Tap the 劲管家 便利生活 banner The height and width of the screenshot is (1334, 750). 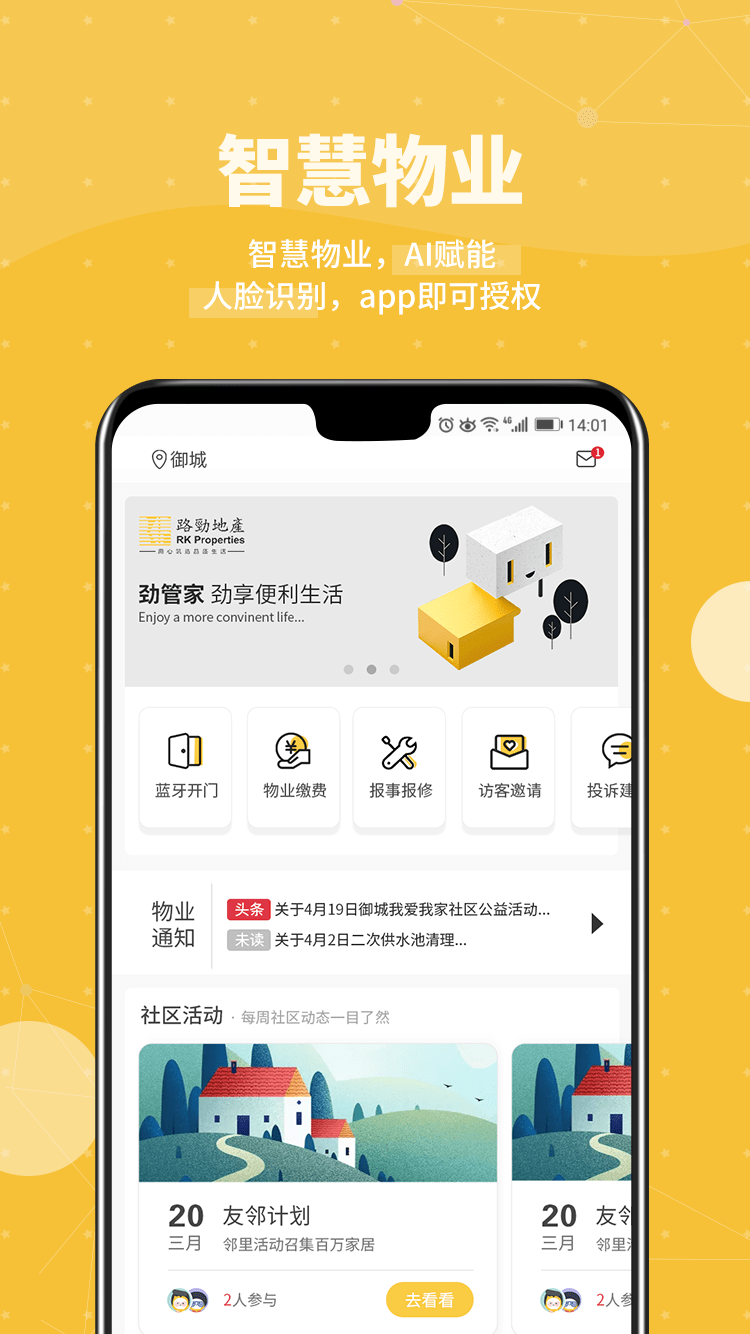pos(240,593)
